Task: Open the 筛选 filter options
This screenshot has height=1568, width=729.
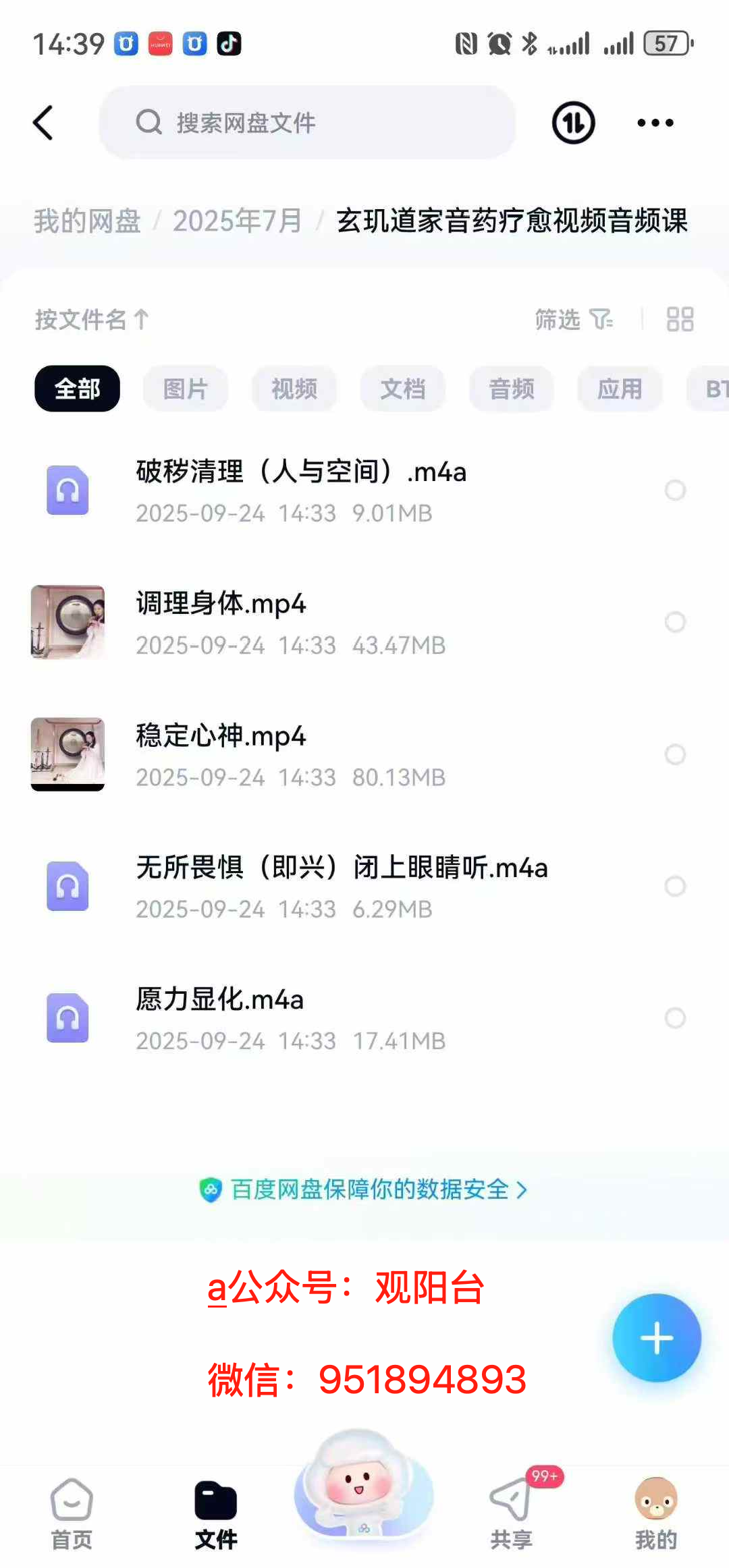Action: (573, 319)
